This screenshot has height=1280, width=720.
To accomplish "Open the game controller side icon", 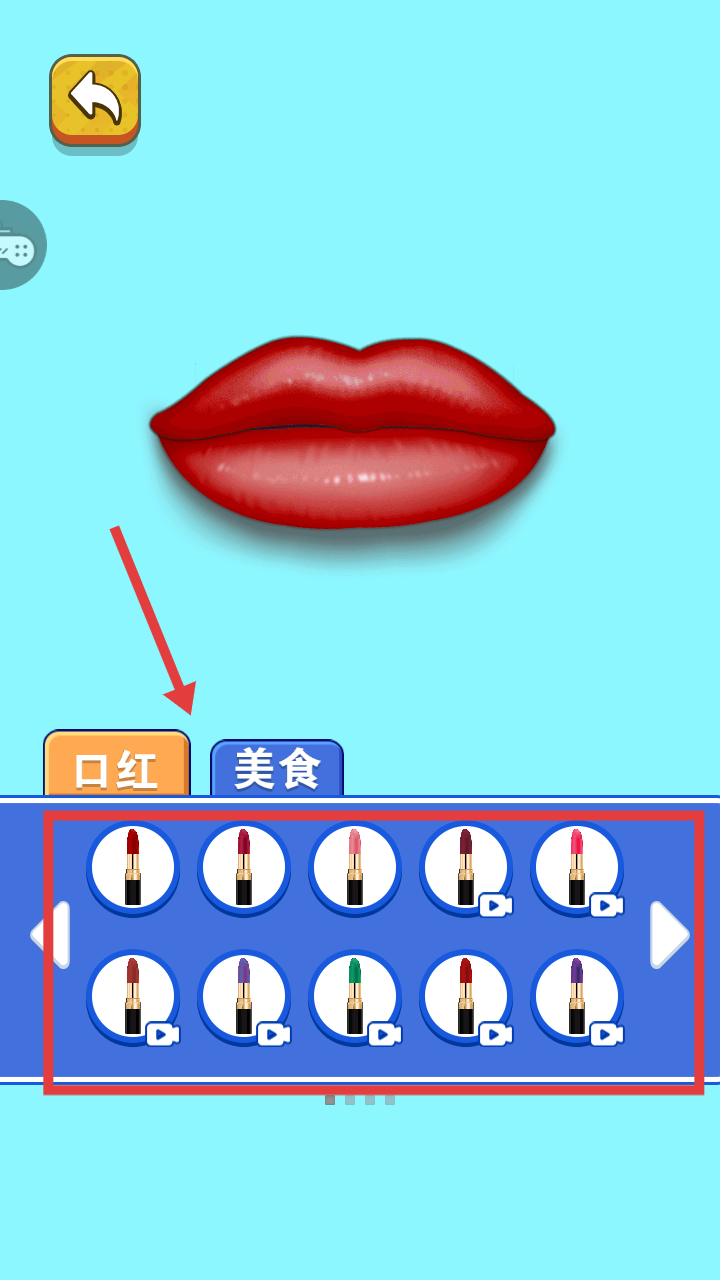I will tap(18, 246).
